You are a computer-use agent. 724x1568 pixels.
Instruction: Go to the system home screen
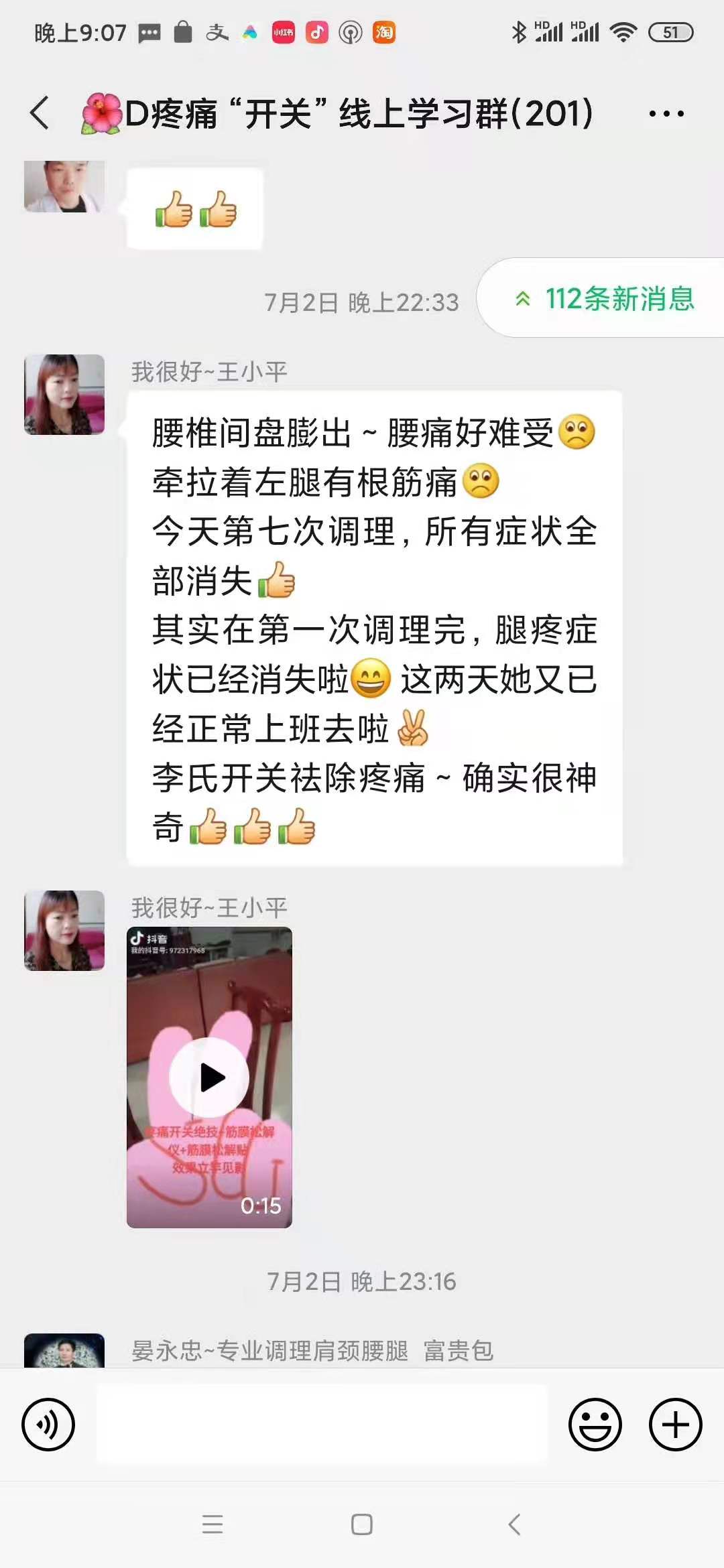point(362,1524)
